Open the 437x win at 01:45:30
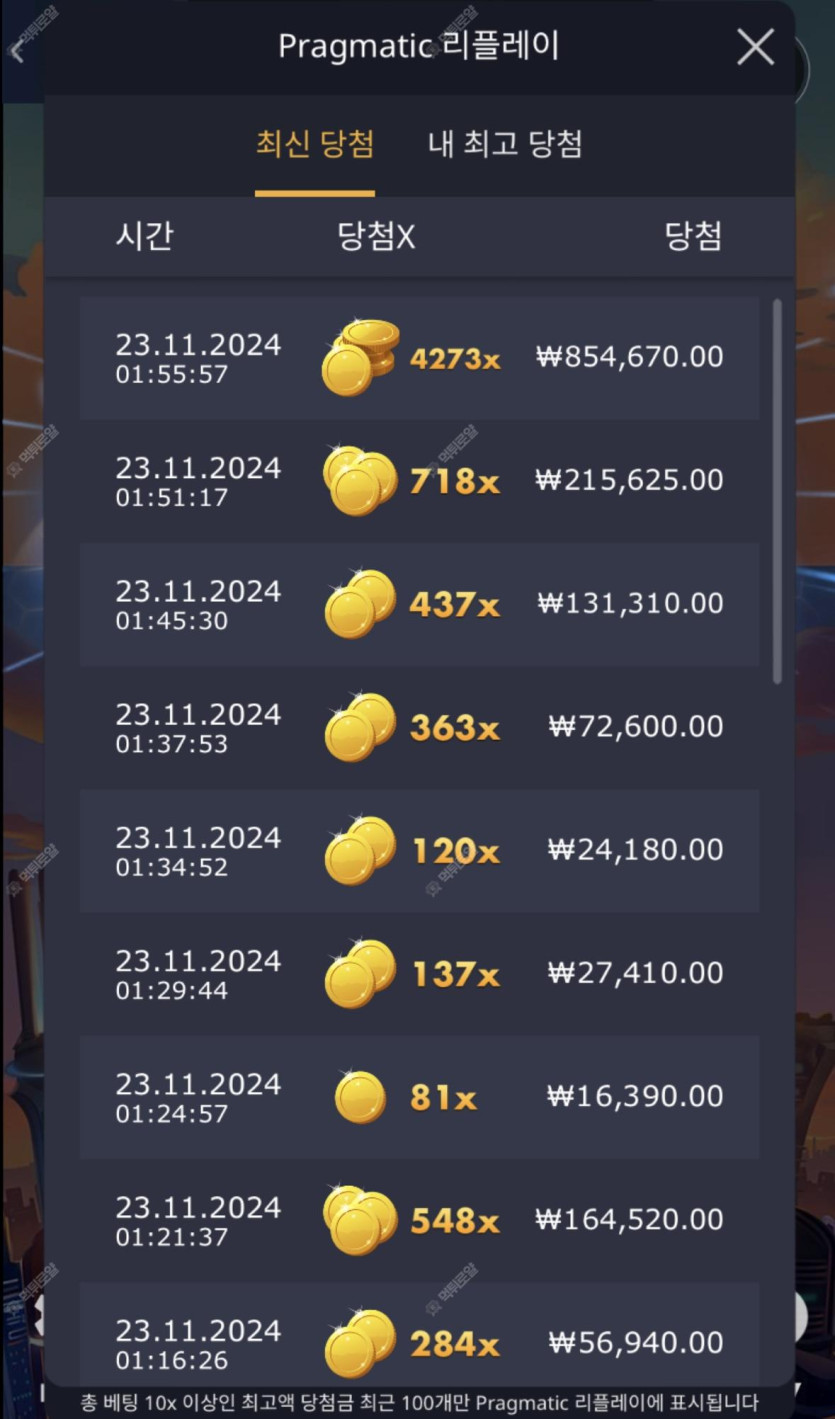The image size is (835, 1419). [x=419, y=604]
